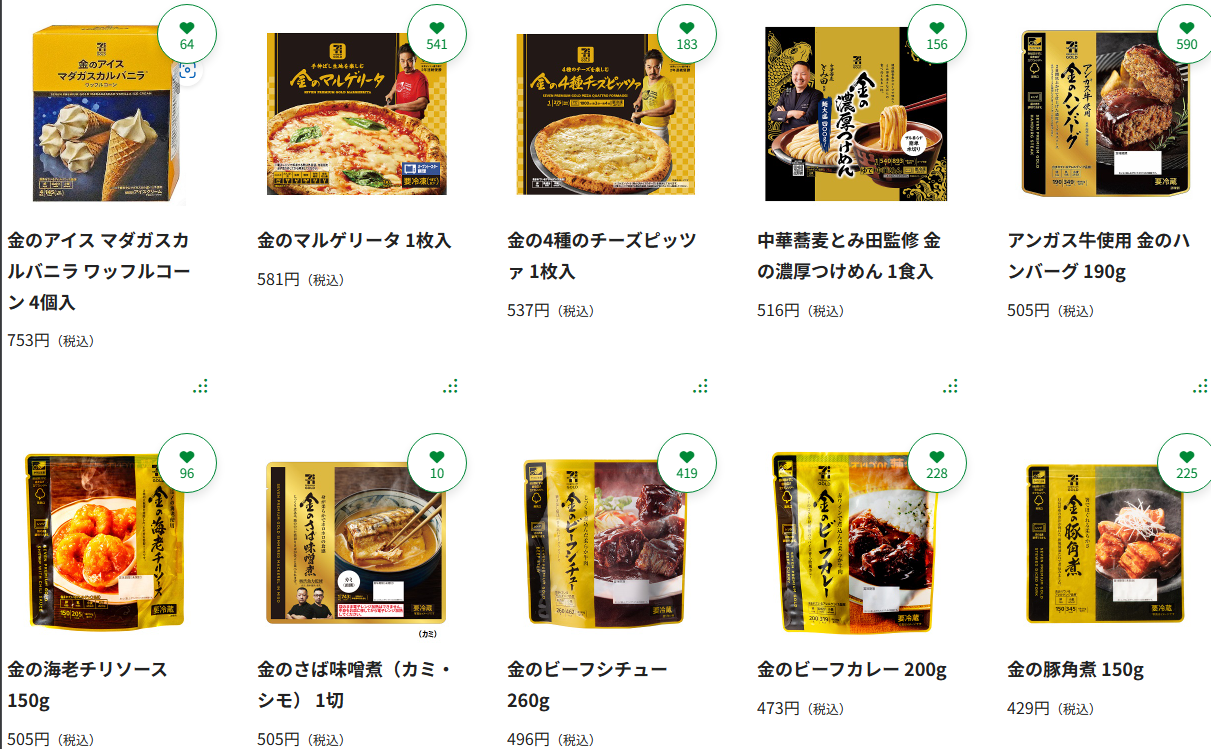Open 金のビーフカレー 200g product page
The height and width of the screenshot is (749, 1211).
851,669
